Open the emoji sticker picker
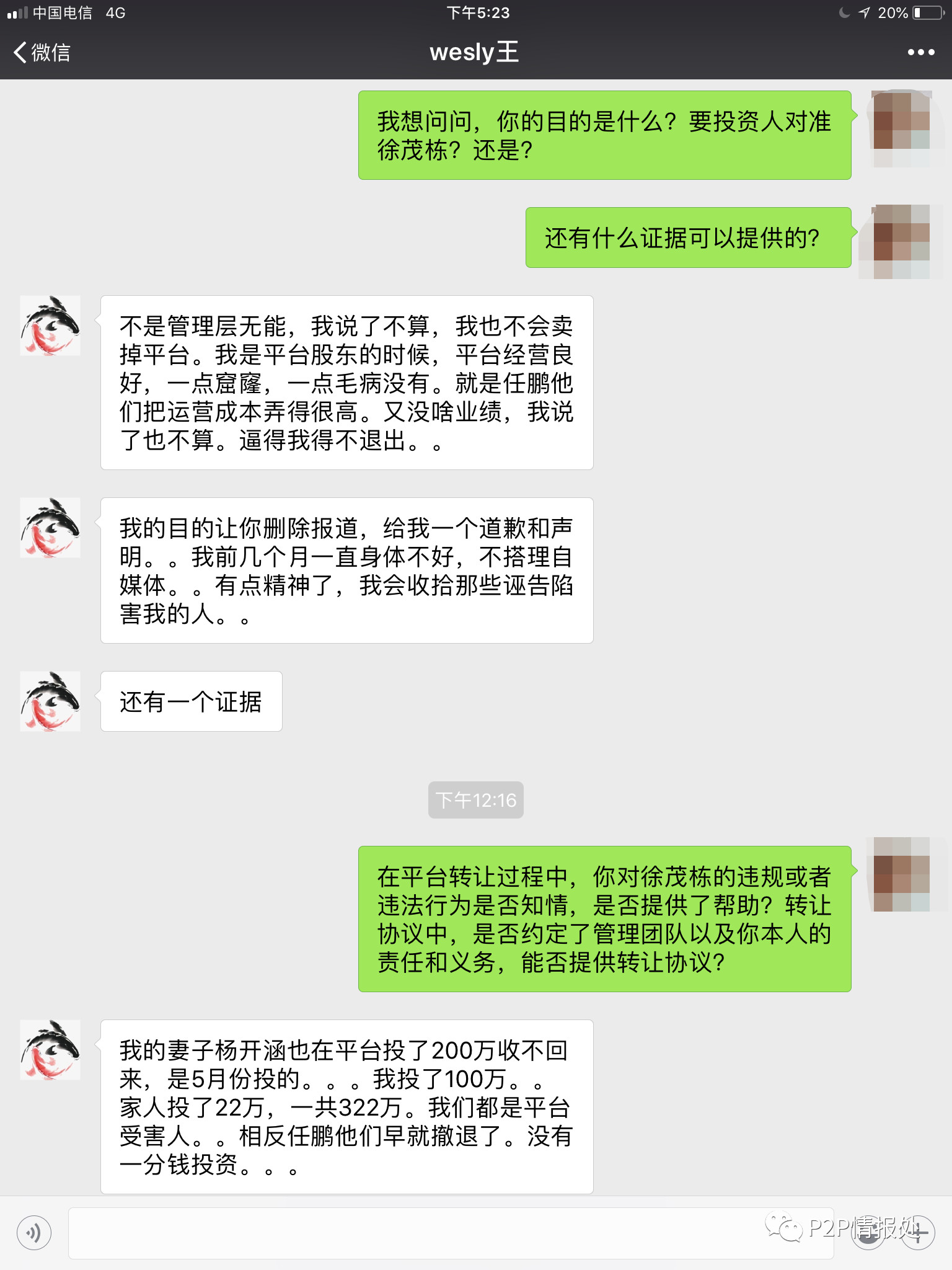Viewport: 952px width, 1270px height. tap(868, 1233)
